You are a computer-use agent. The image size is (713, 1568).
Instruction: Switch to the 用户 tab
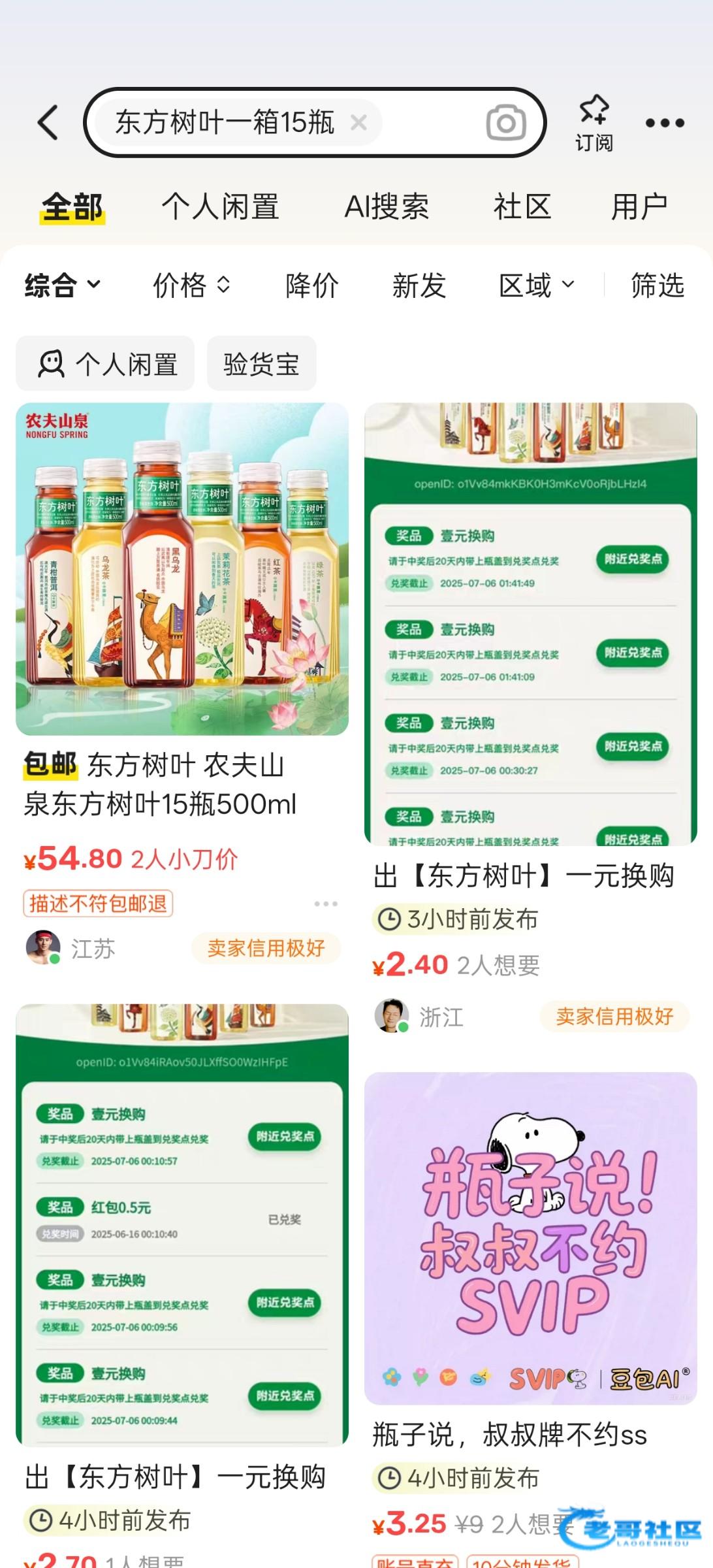tap(639, 207)
